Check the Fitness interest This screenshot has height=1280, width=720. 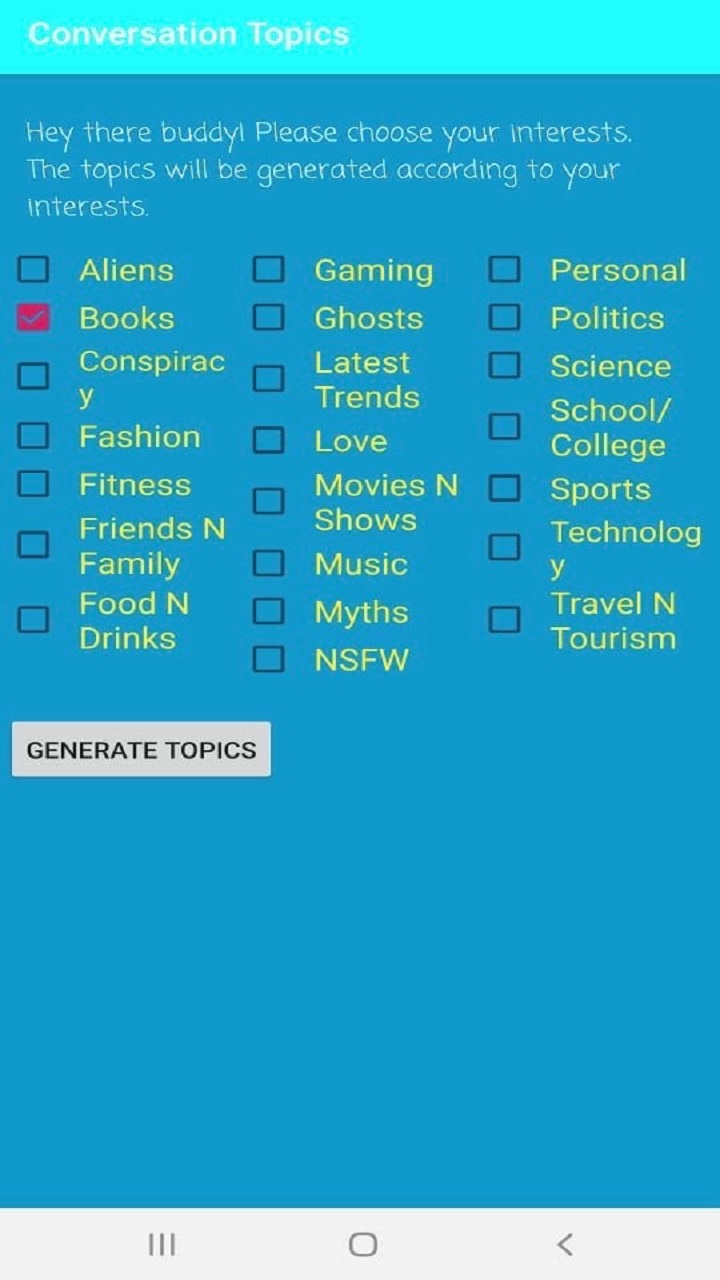(33, 483)
